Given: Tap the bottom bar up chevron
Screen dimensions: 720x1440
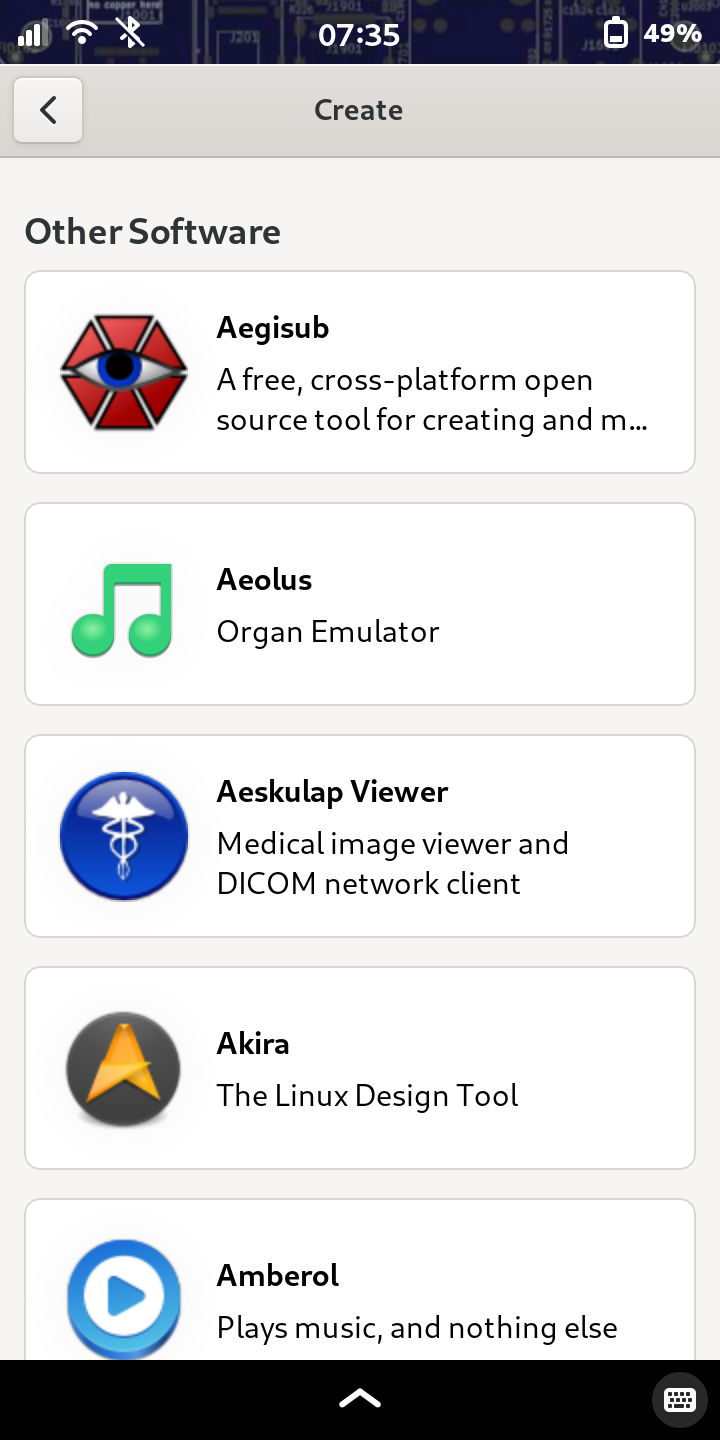Looking at the screenshot, I should pos(360,1399).
